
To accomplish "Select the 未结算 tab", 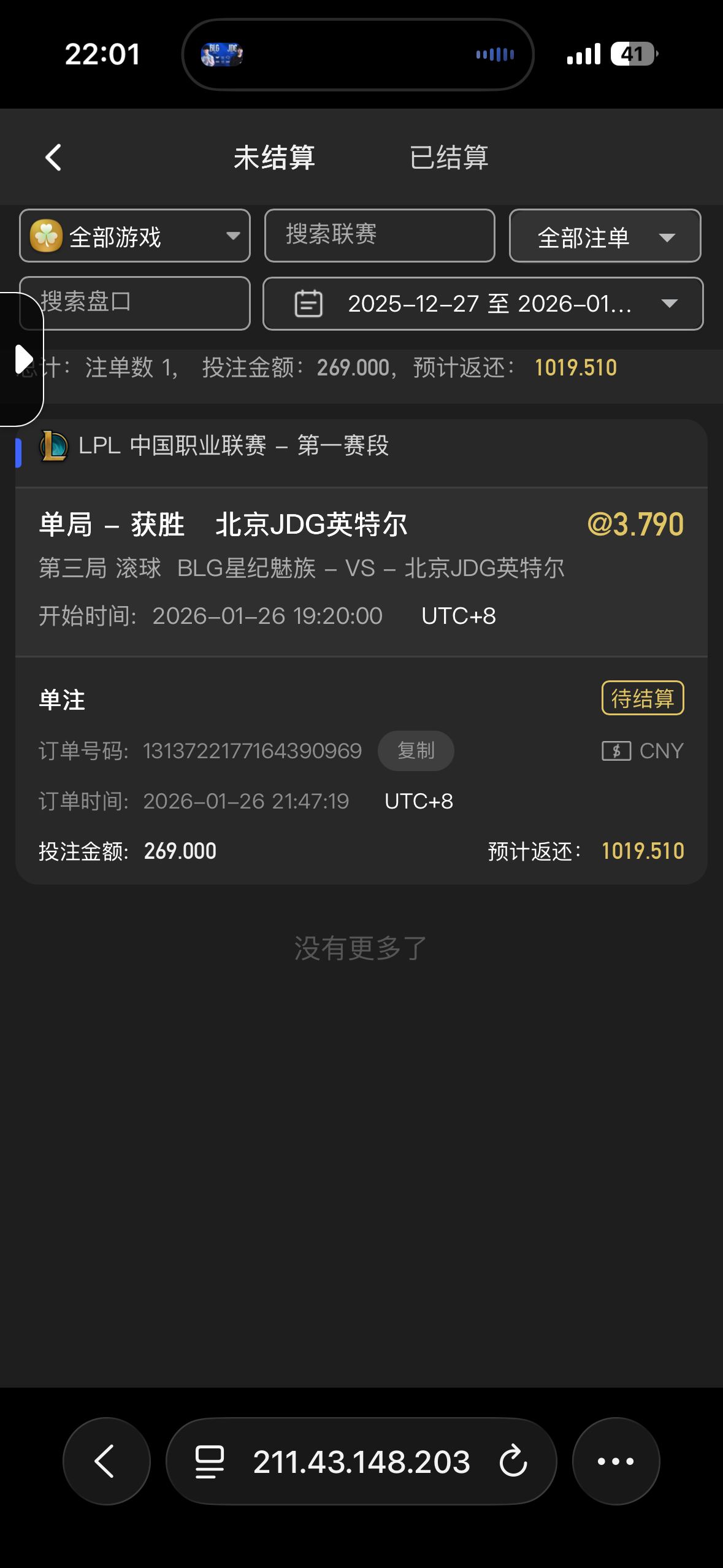I will click(274, 158).
